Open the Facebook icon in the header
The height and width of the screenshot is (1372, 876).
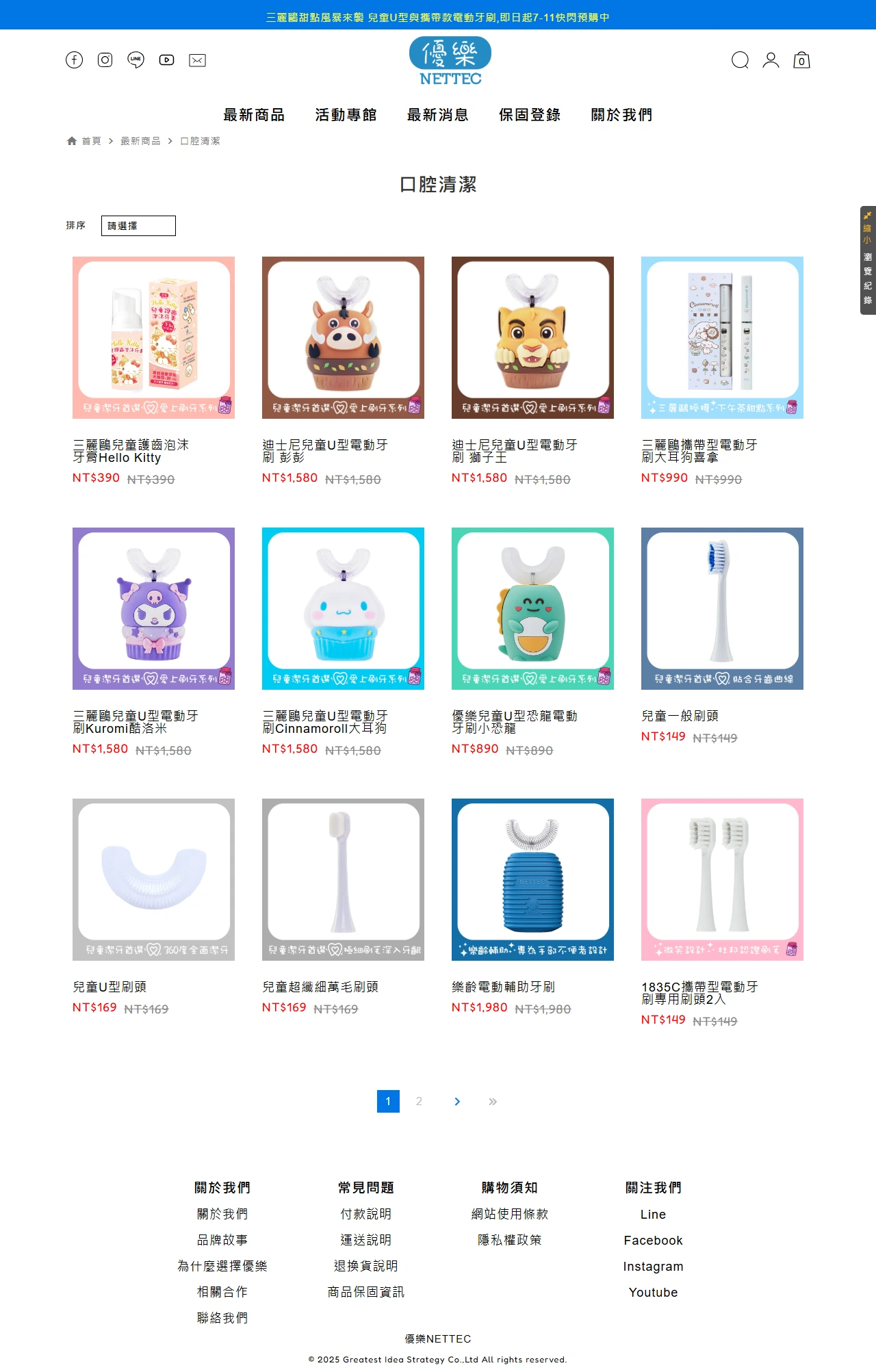point(74,60)
